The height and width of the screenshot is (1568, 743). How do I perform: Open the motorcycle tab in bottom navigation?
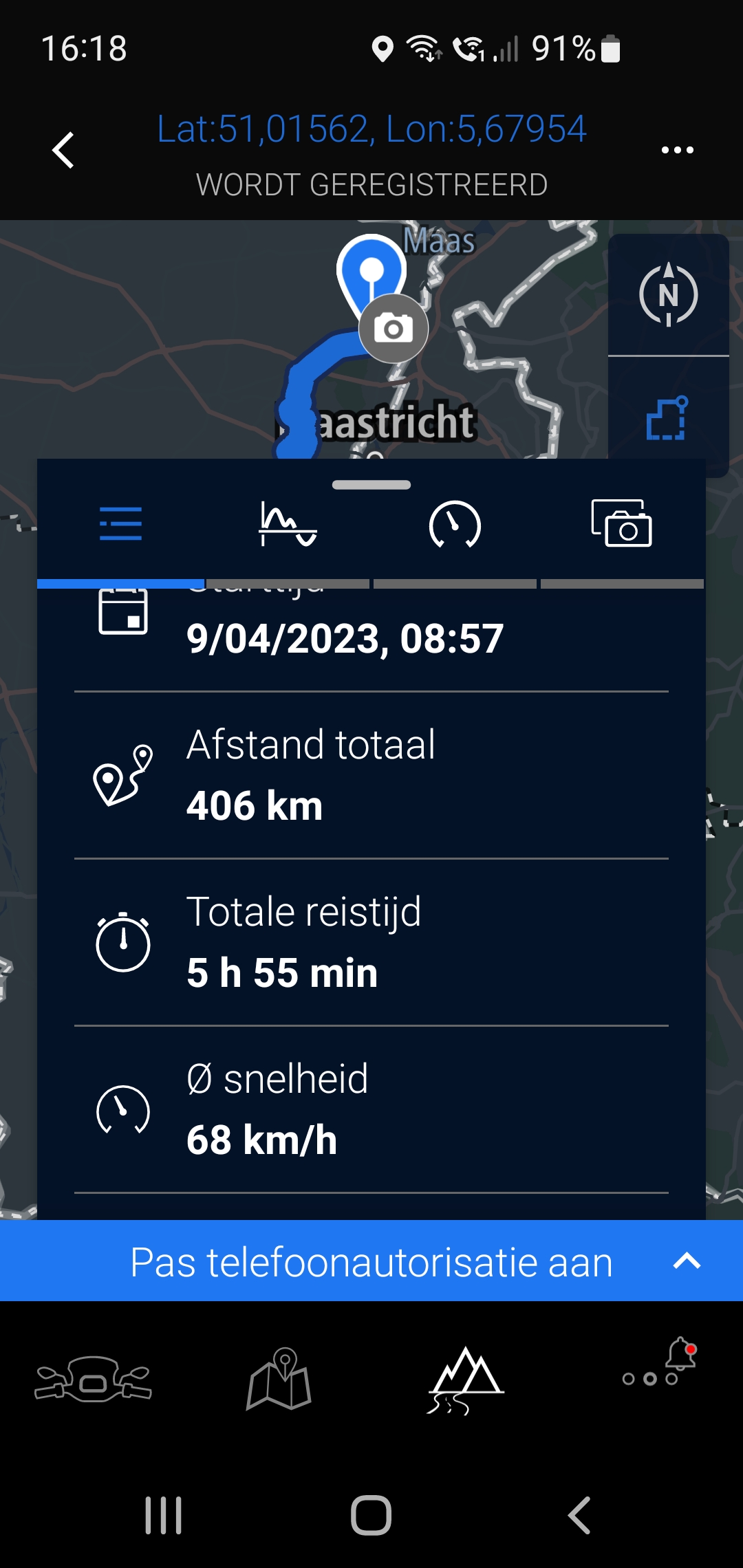(x=93, y=1378)
